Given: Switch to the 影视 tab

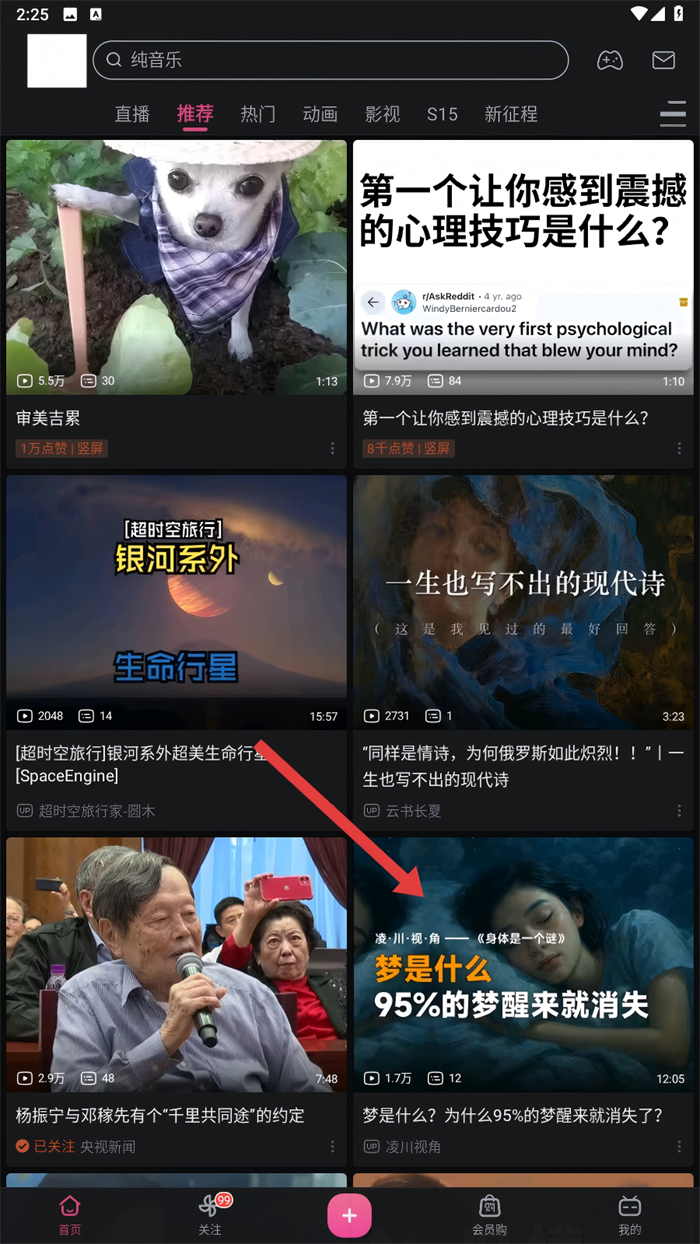Looking at the screenshot, I should 382,114.
